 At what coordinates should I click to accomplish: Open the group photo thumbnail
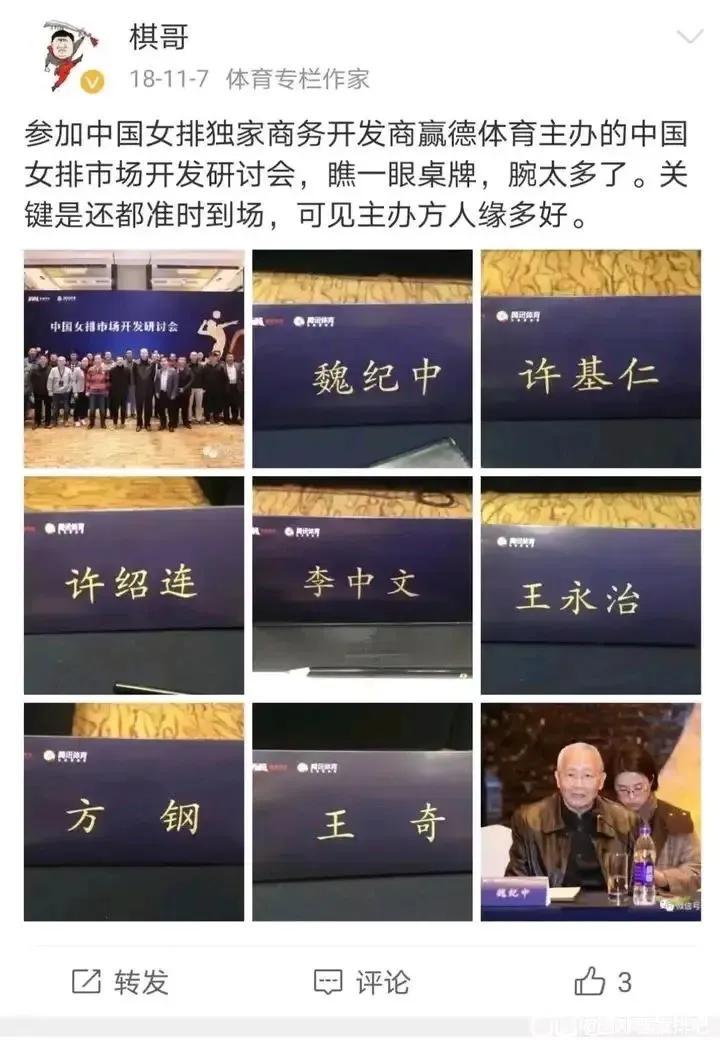coord(134,359)
